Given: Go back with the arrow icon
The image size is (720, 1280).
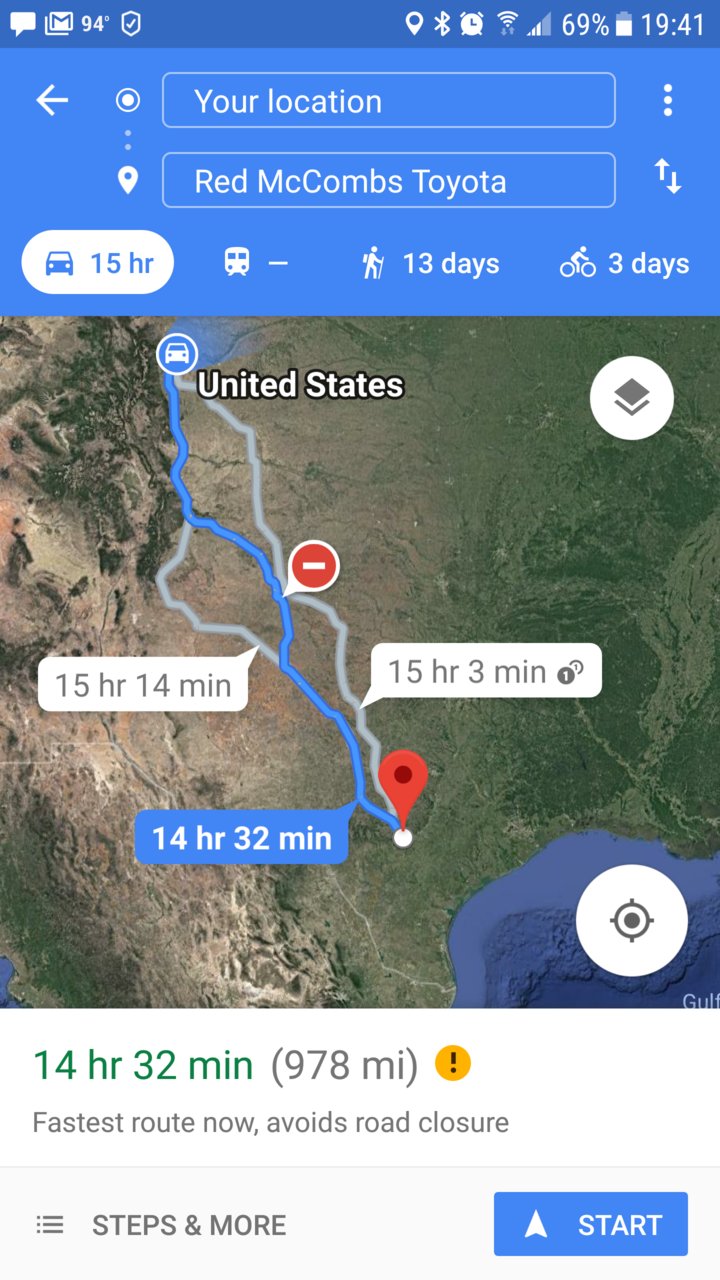Looking at the screenshot, I should click(x=52, y=101).
